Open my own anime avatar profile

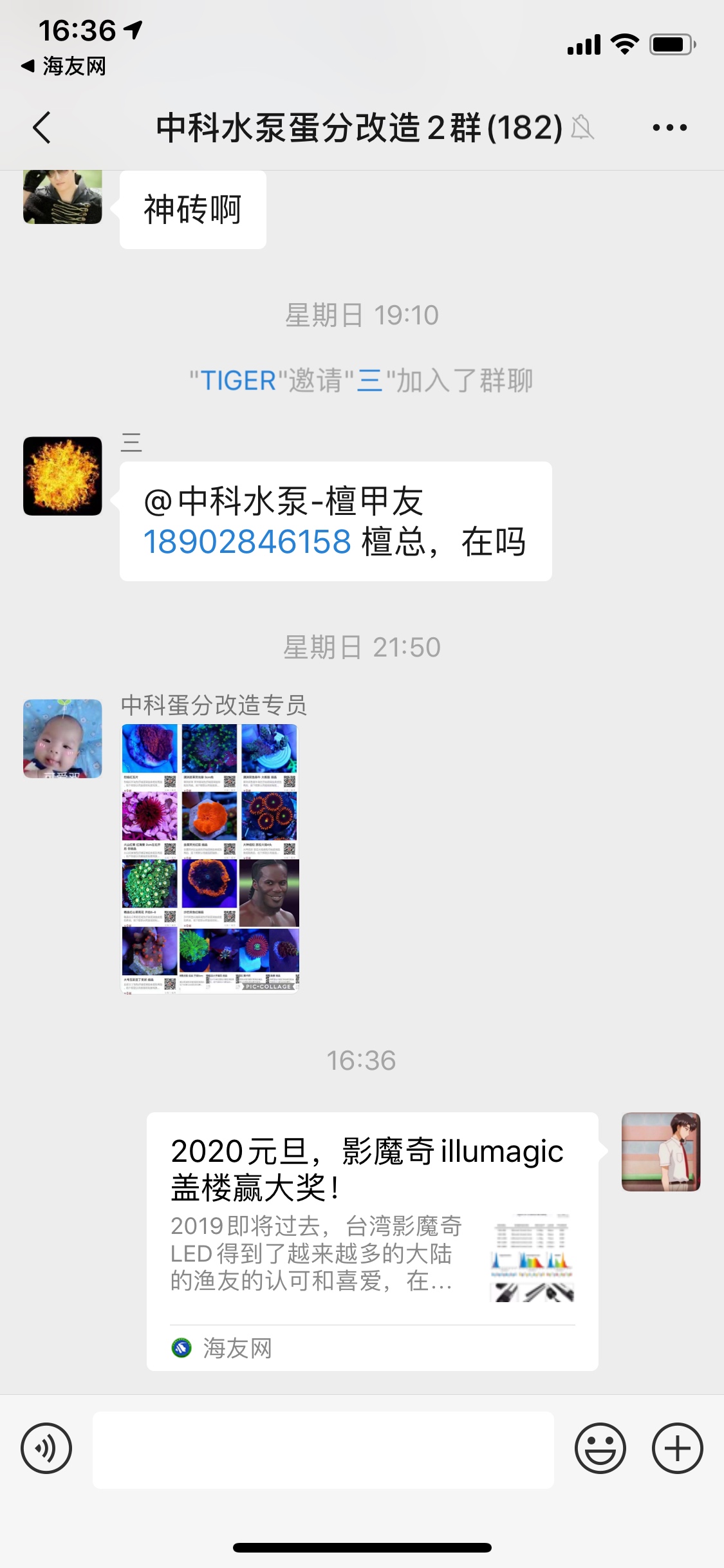(x=660, y=1152)
